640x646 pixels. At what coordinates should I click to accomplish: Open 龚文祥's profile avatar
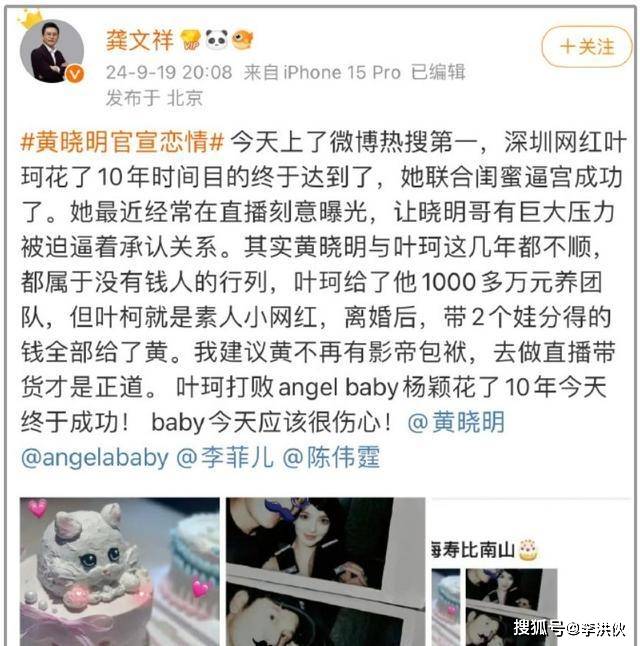tap(51, 52)
